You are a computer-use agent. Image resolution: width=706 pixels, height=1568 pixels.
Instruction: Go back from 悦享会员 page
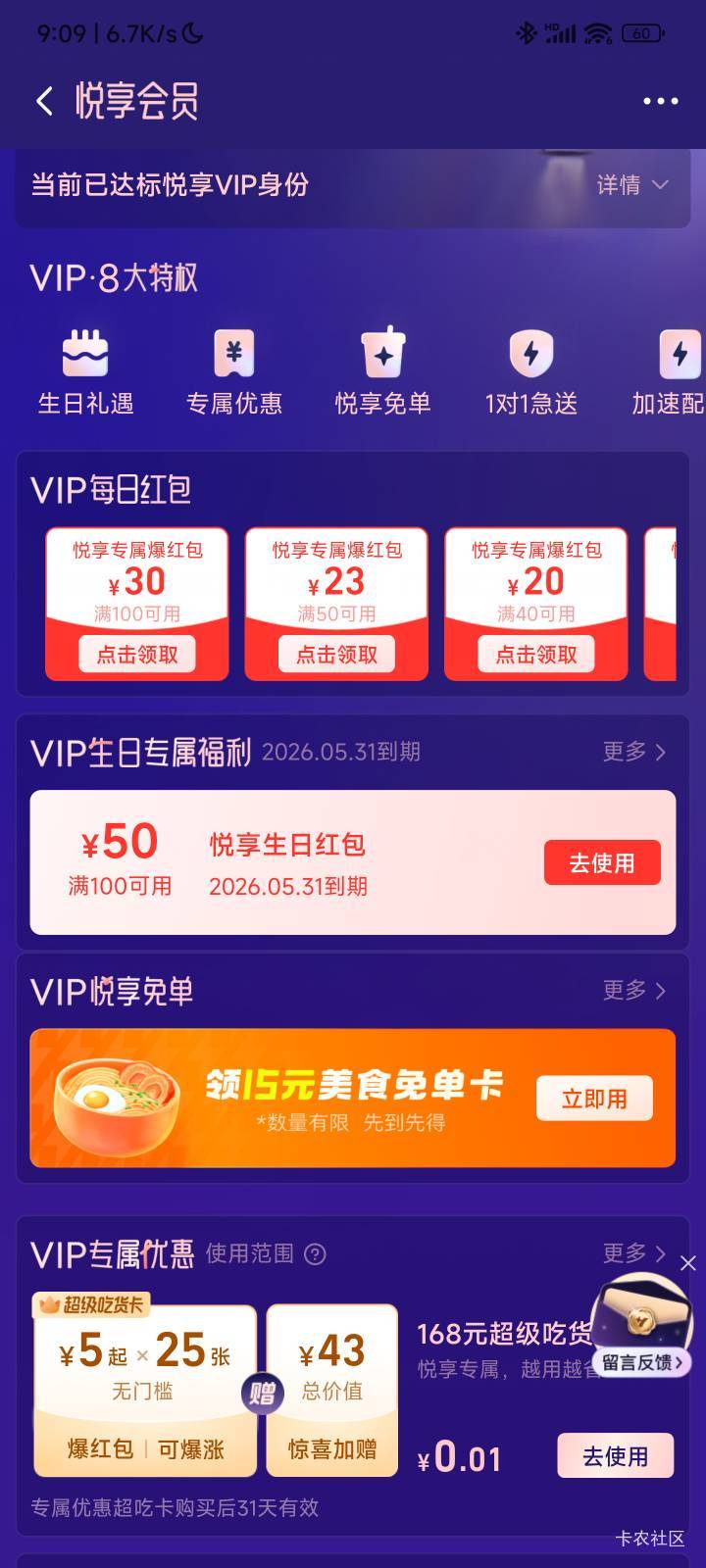[44, 101]
